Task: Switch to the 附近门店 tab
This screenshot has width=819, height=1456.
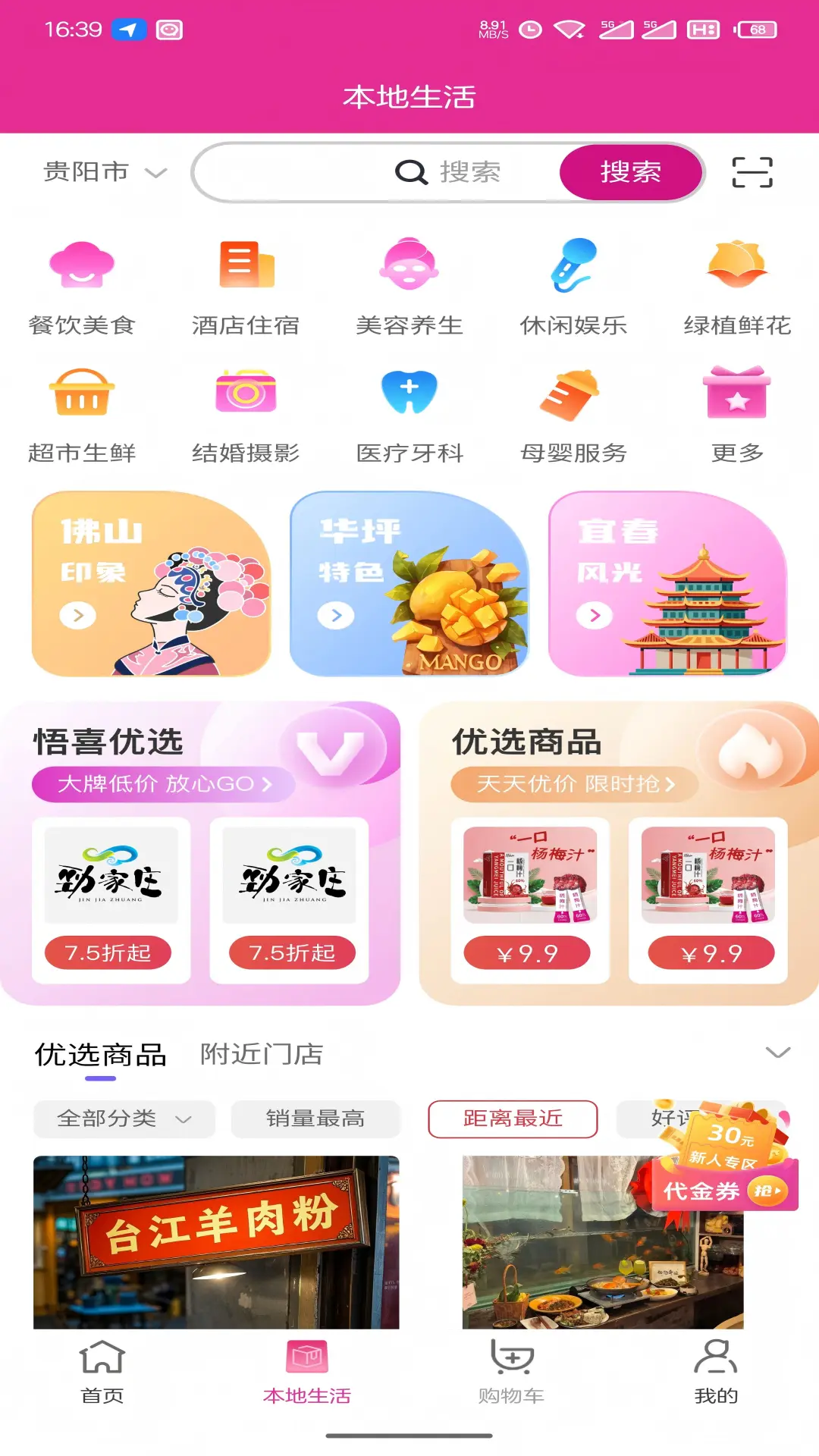Action: coord(262,1054)
